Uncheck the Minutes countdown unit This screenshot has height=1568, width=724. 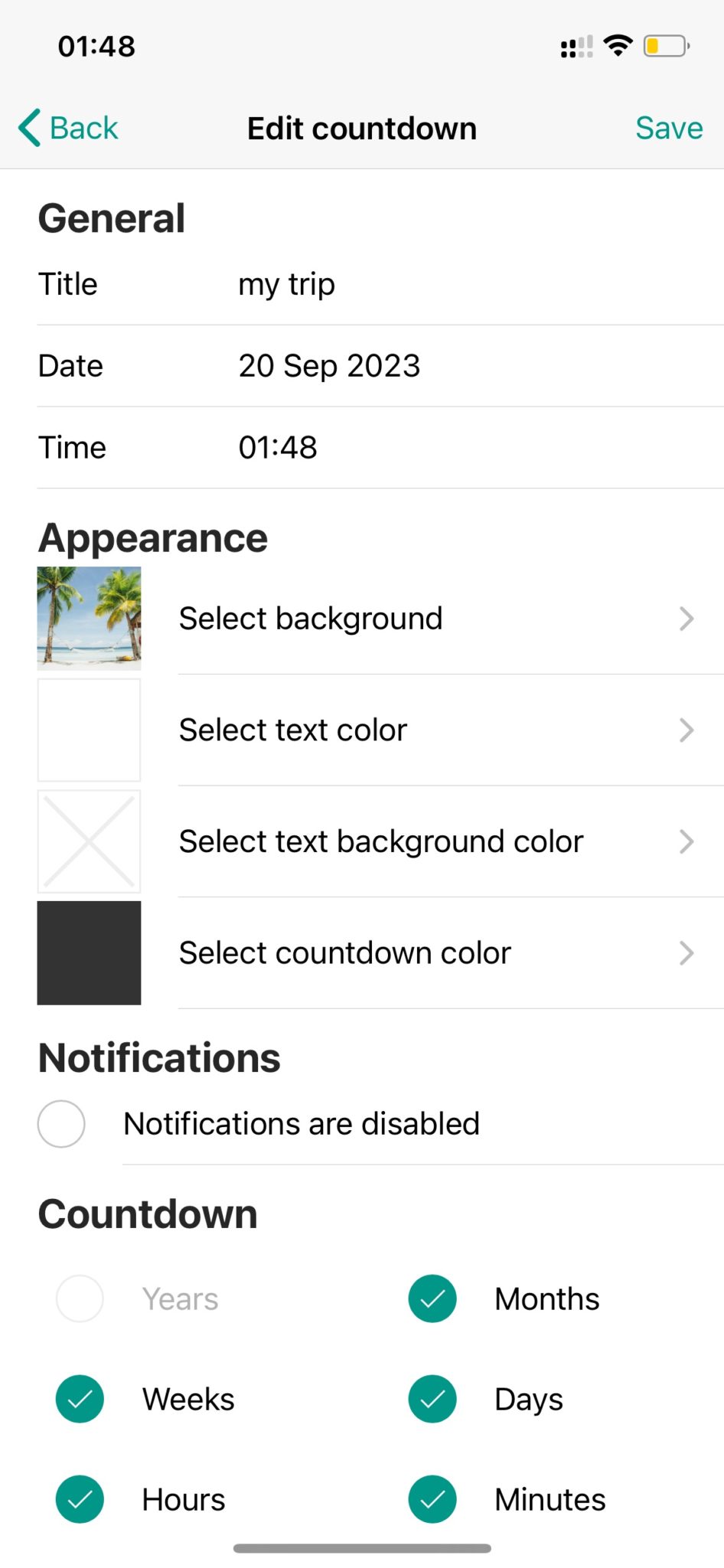point(432,1499)
